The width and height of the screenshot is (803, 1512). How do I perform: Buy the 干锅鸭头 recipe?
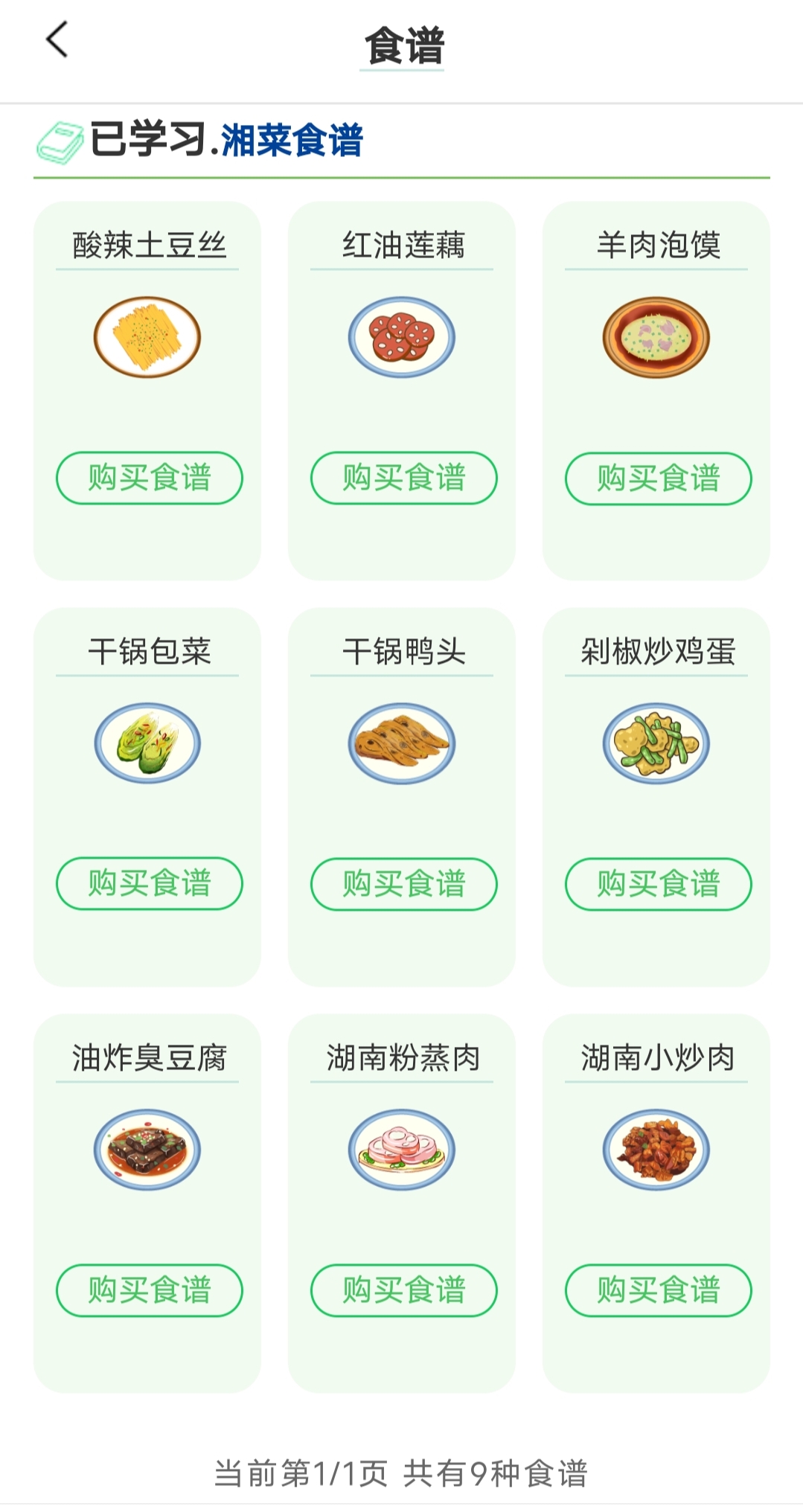click(404, 884)
